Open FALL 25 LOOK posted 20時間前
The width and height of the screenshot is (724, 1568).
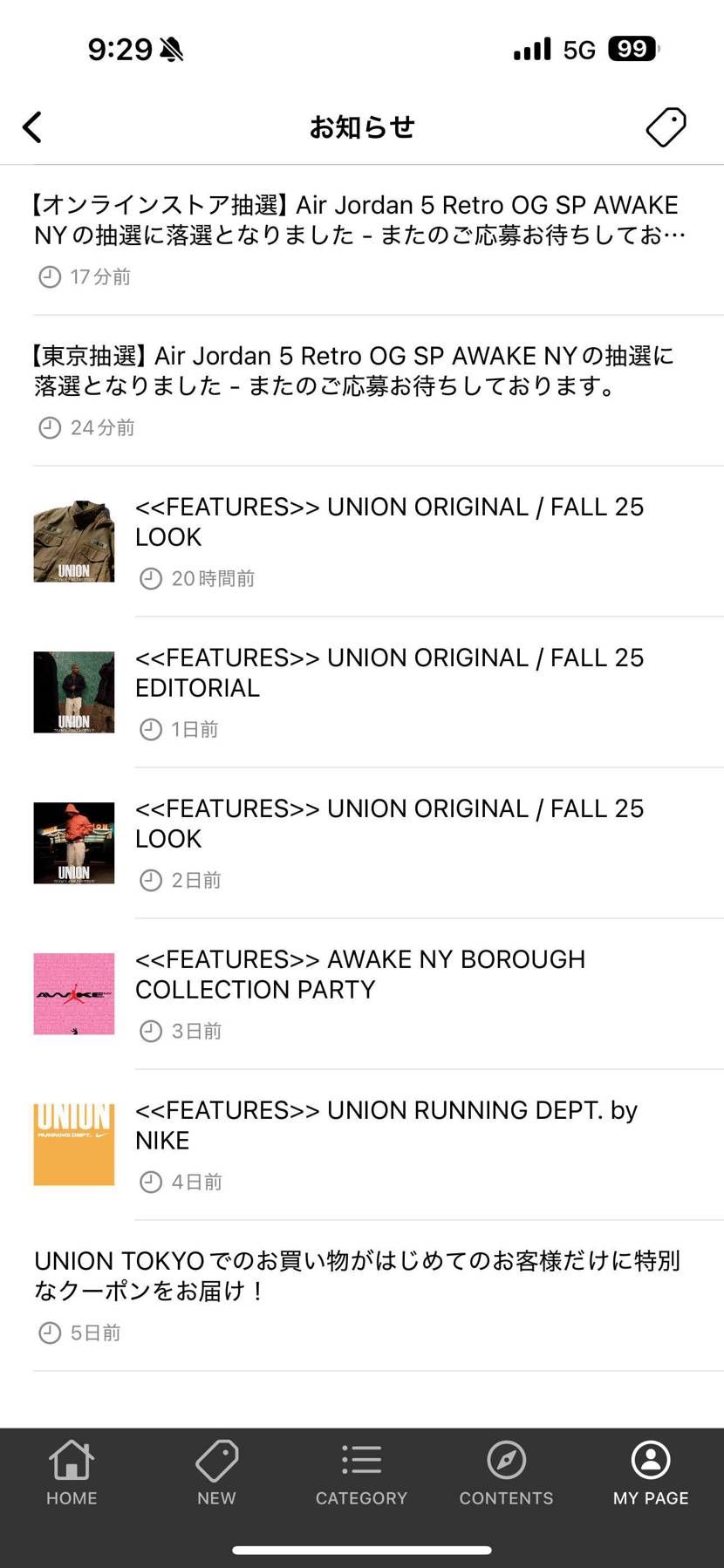(x=389, y=522)
